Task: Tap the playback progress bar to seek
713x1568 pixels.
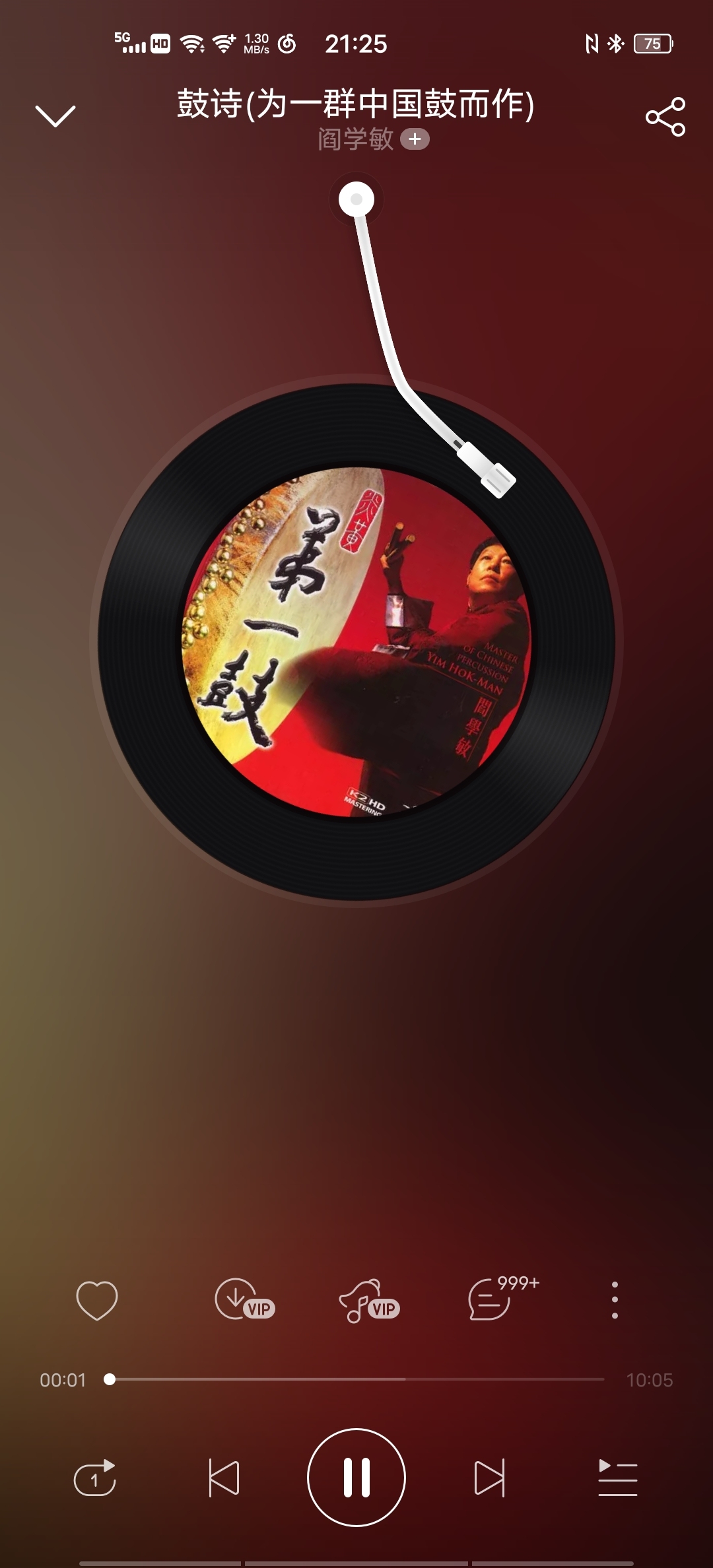Action: (x=356, y=1379)
